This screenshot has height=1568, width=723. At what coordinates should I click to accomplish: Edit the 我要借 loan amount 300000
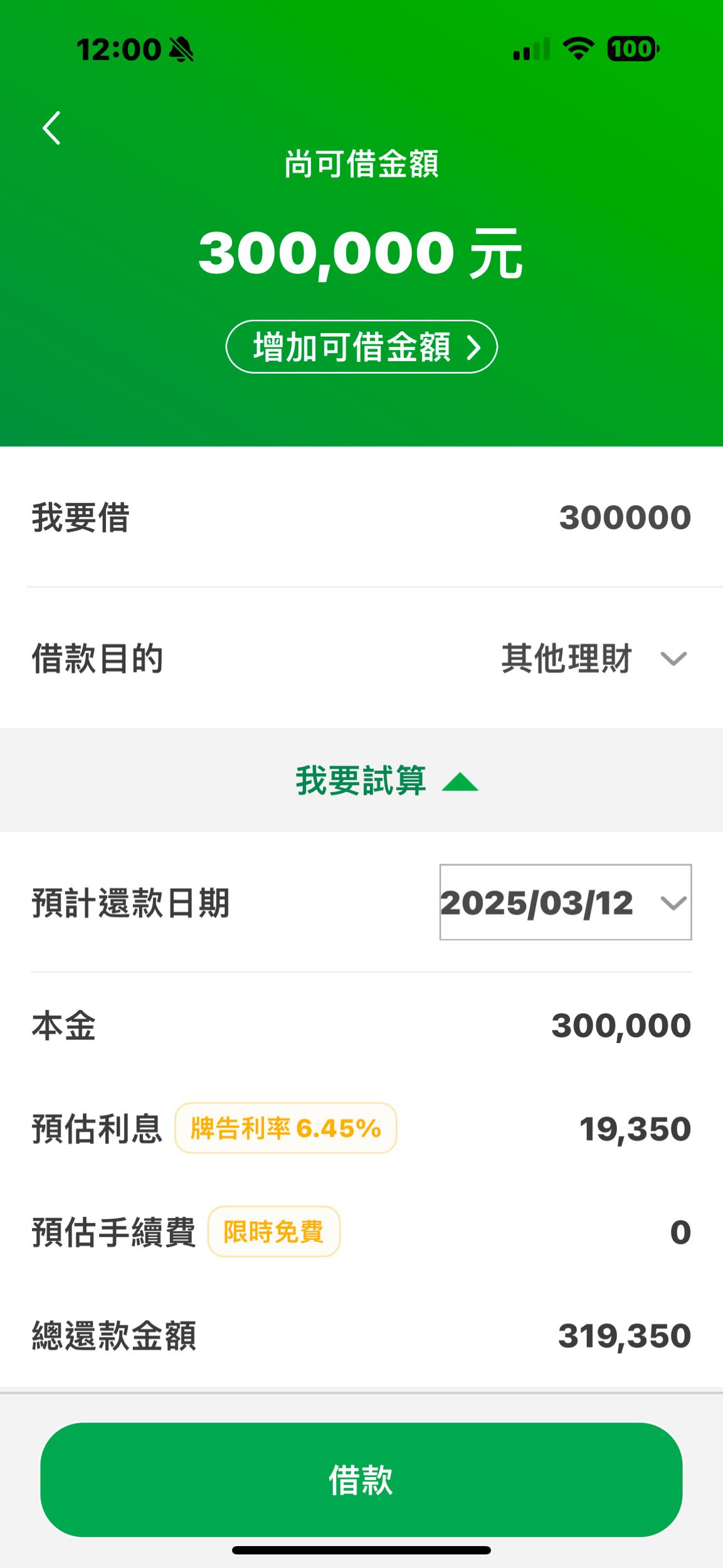(624, 517)
